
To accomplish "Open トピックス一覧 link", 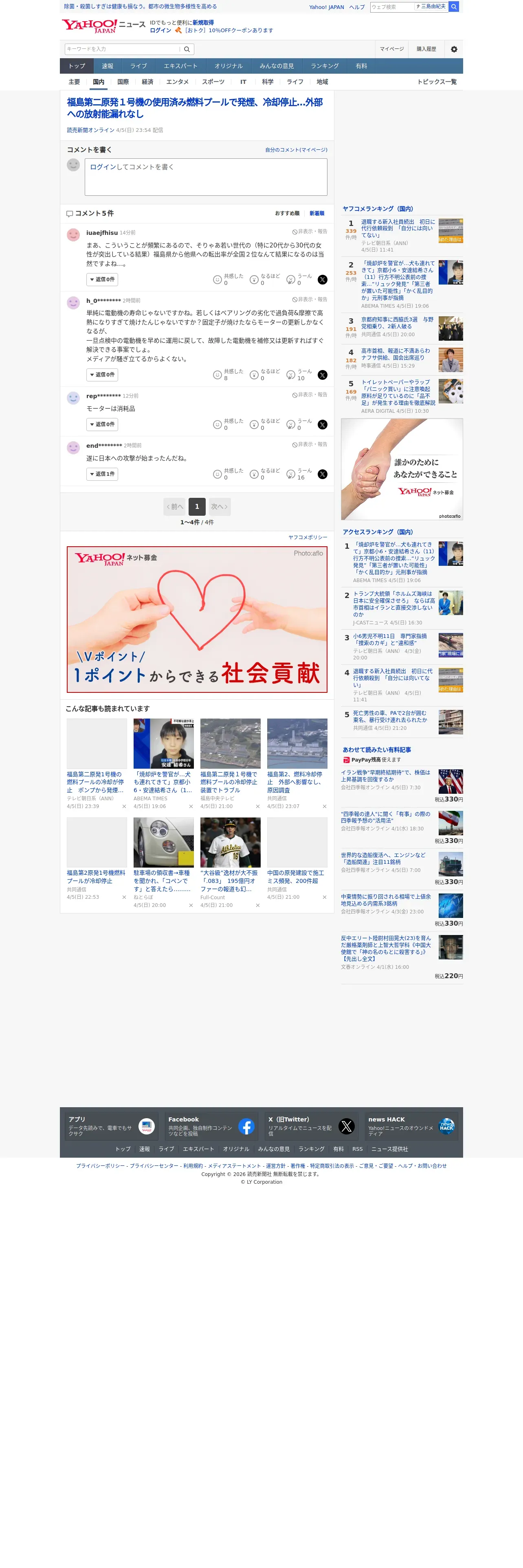I will tap(437, 82).
